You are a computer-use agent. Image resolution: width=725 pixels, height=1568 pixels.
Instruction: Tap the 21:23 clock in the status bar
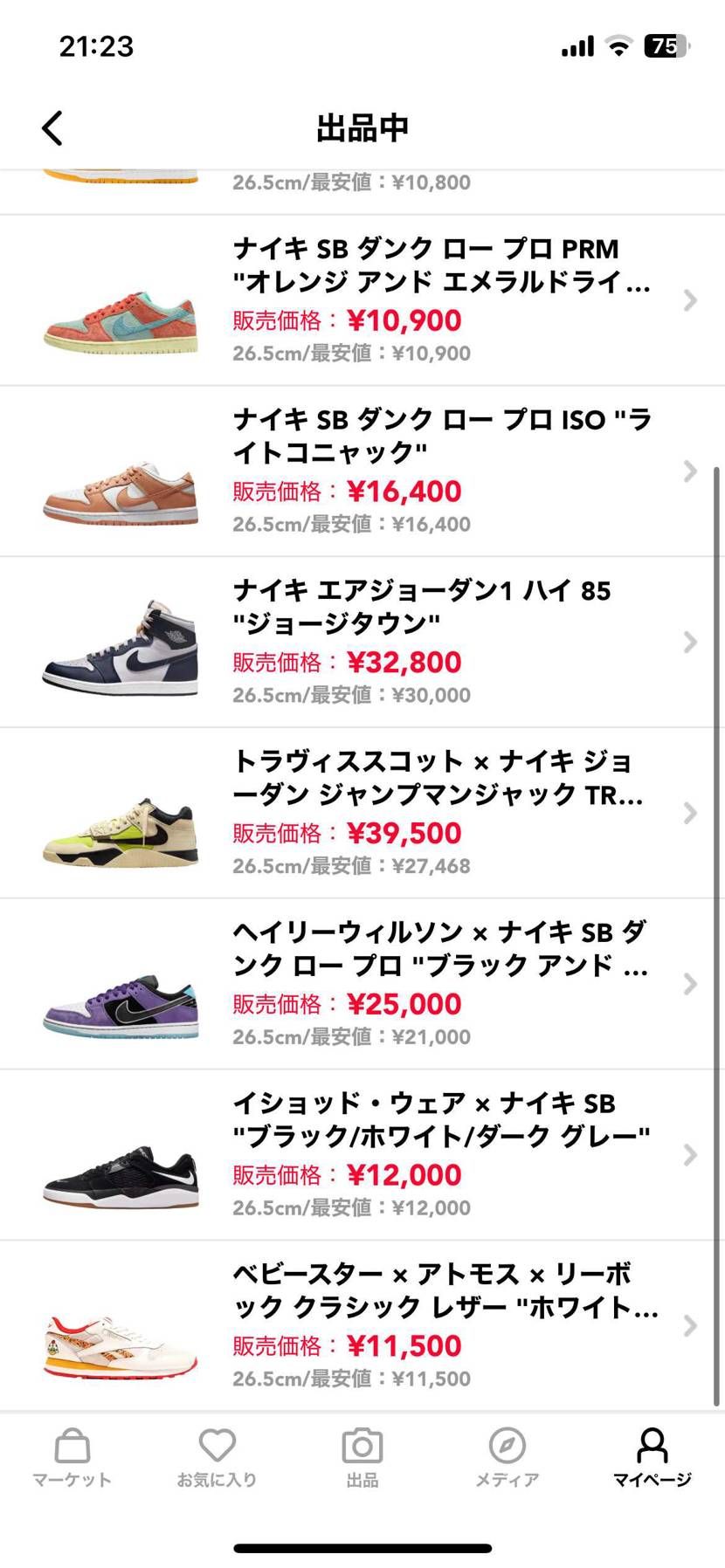coord(96,46)
